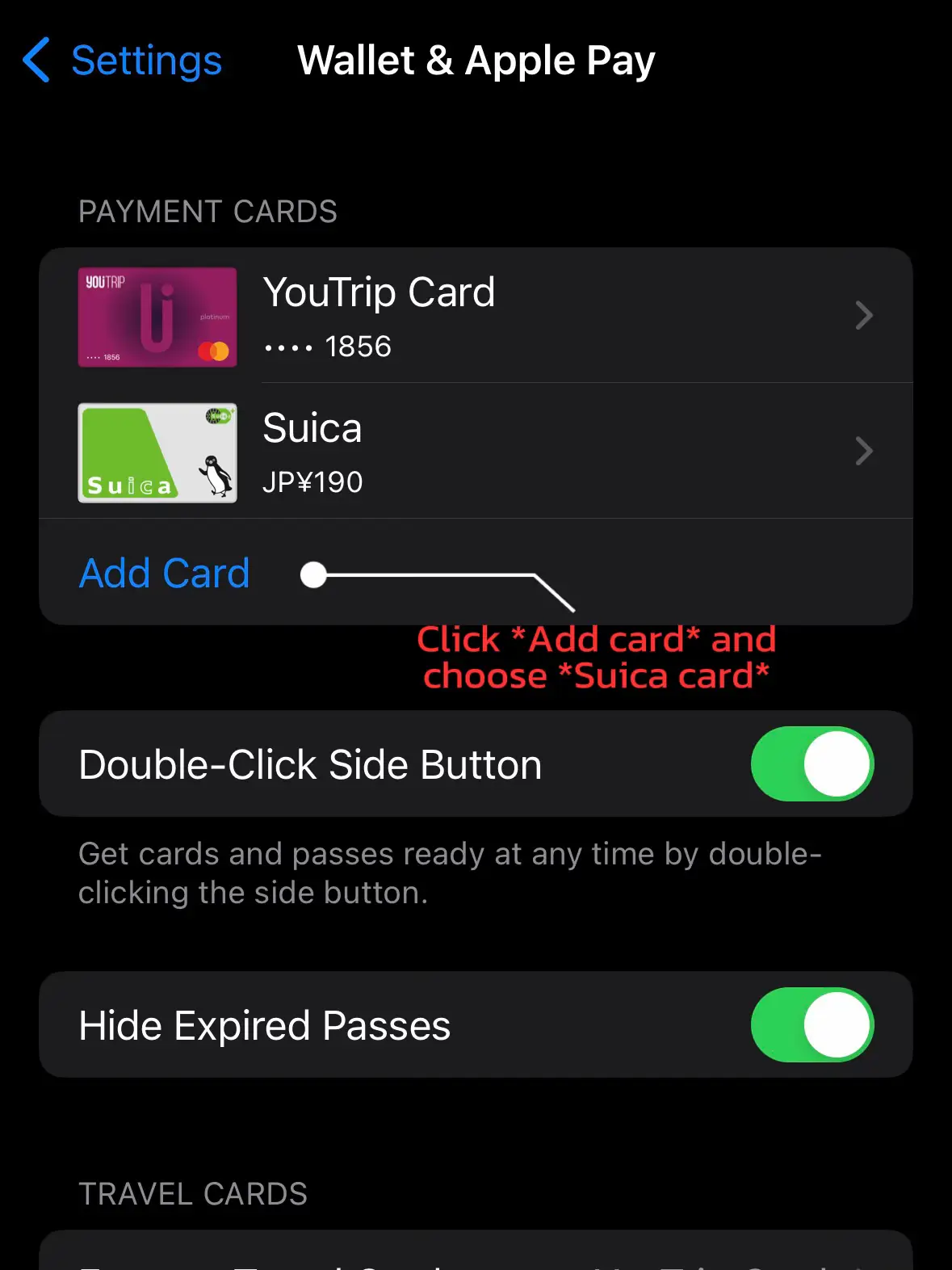Open the YouTrip Card details

click(x=475, y=316)
